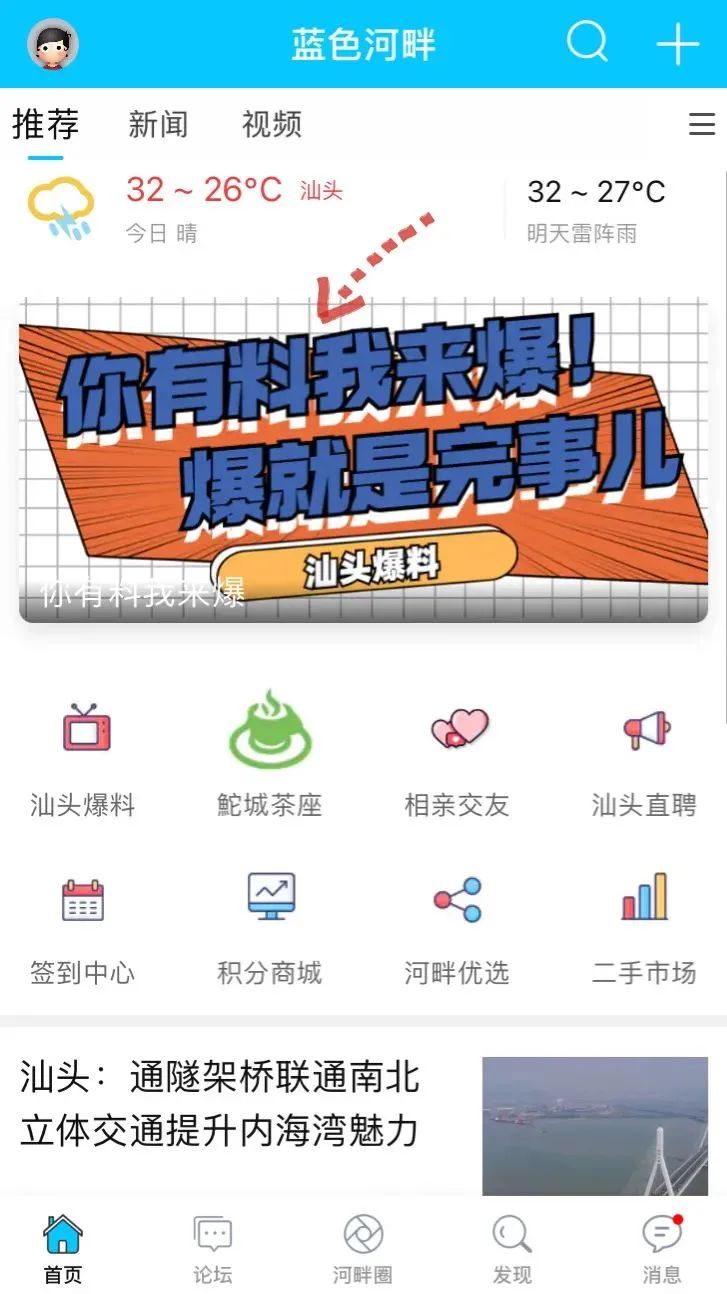Open the 你有料我来爆 banner
727x1294 pixels.
tap(363, 461)
